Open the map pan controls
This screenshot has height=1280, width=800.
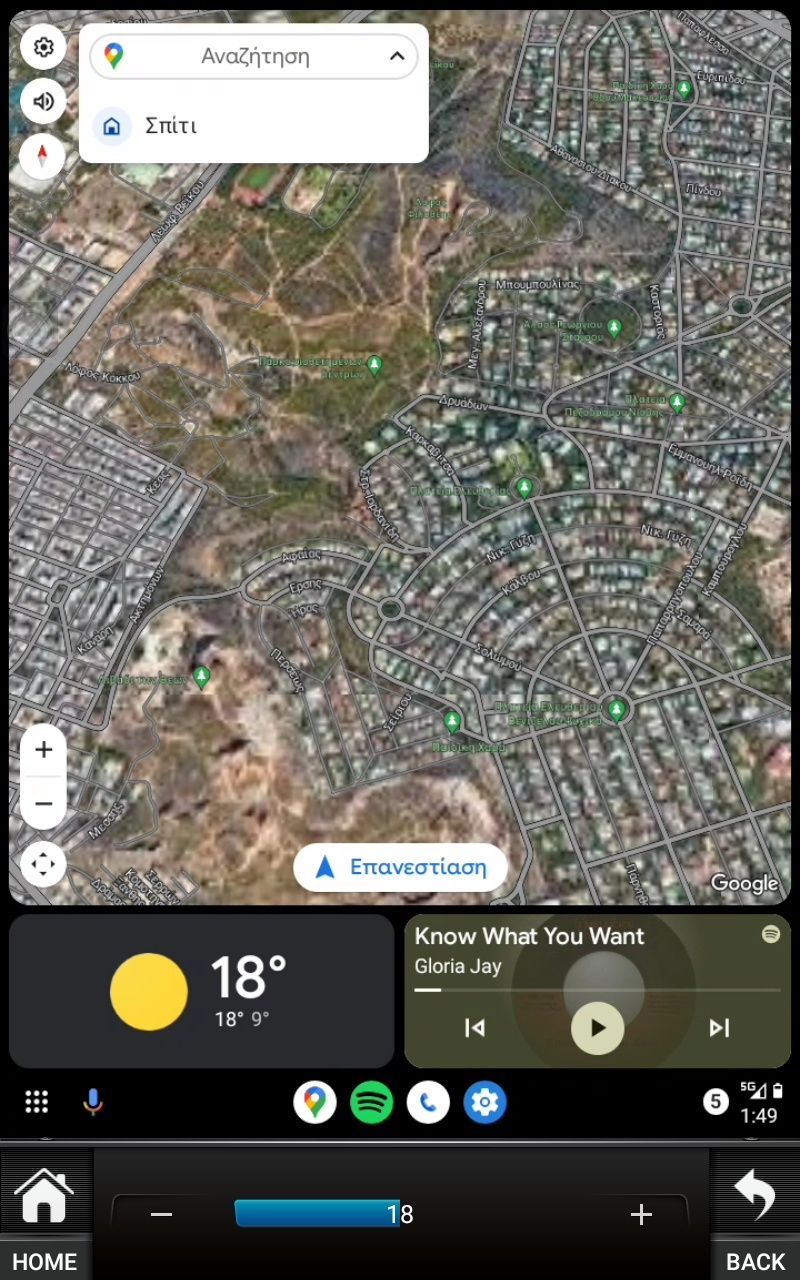click(43, 864)
